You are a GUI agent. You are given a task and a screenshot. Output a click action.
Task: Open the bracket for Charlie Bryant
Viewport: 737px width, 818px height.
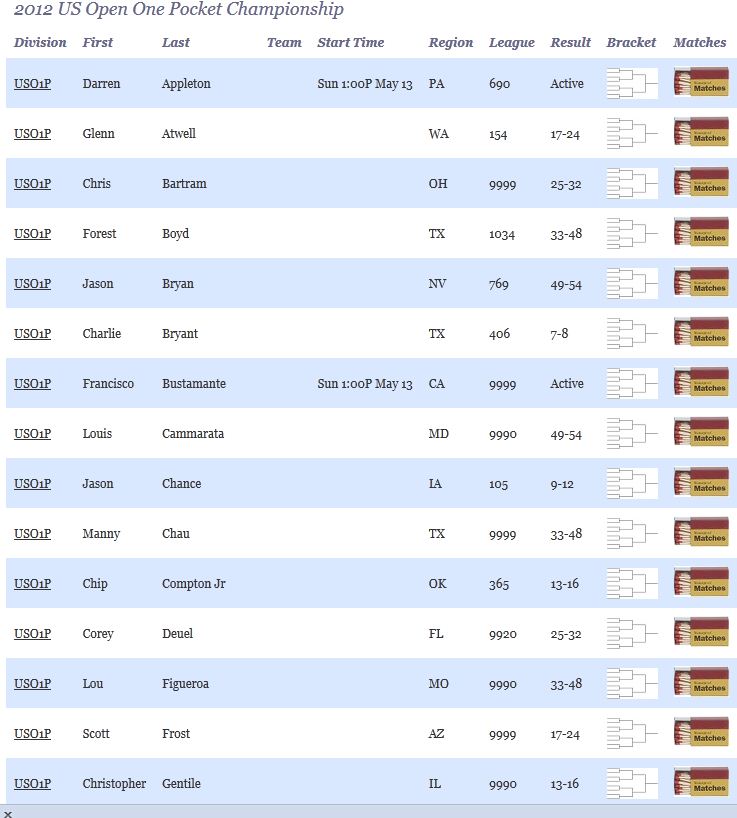tap(632, 334)
